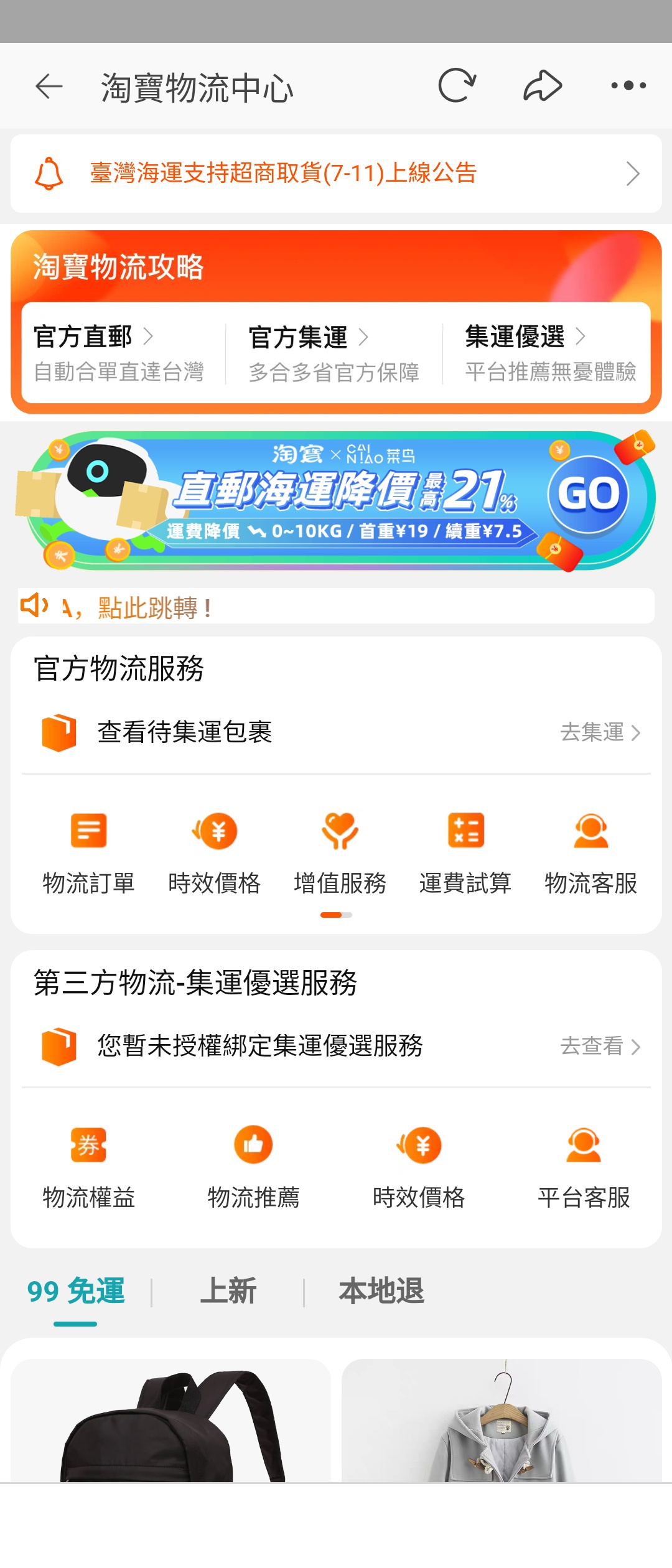Open 官方直郵 guide
672x1568 pixels.
[118, 352]
